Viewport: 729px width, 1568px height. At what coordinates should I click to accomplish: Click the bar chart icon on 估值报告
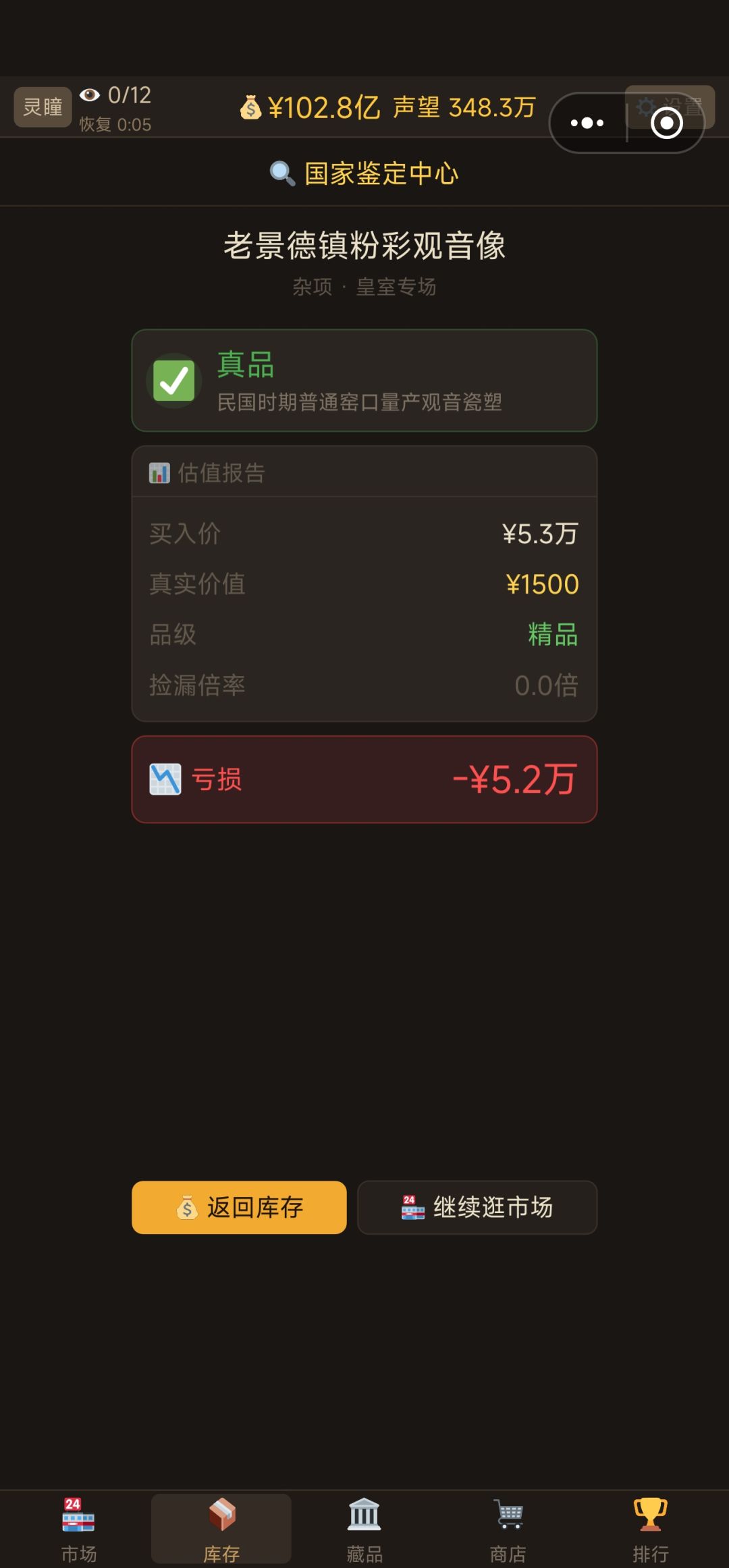pyautogui.click(x=160, y=473)
